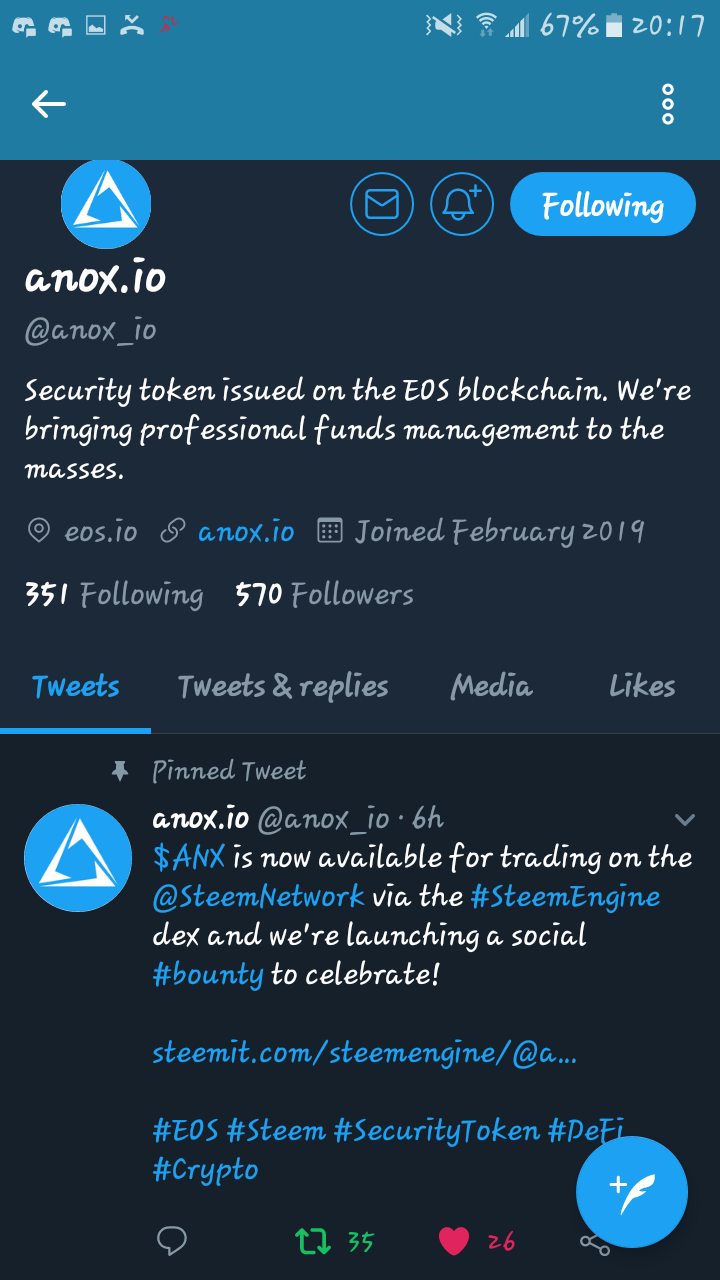Open the #bounty hashtag
The image size is (720, 1280).
point(208,974)
